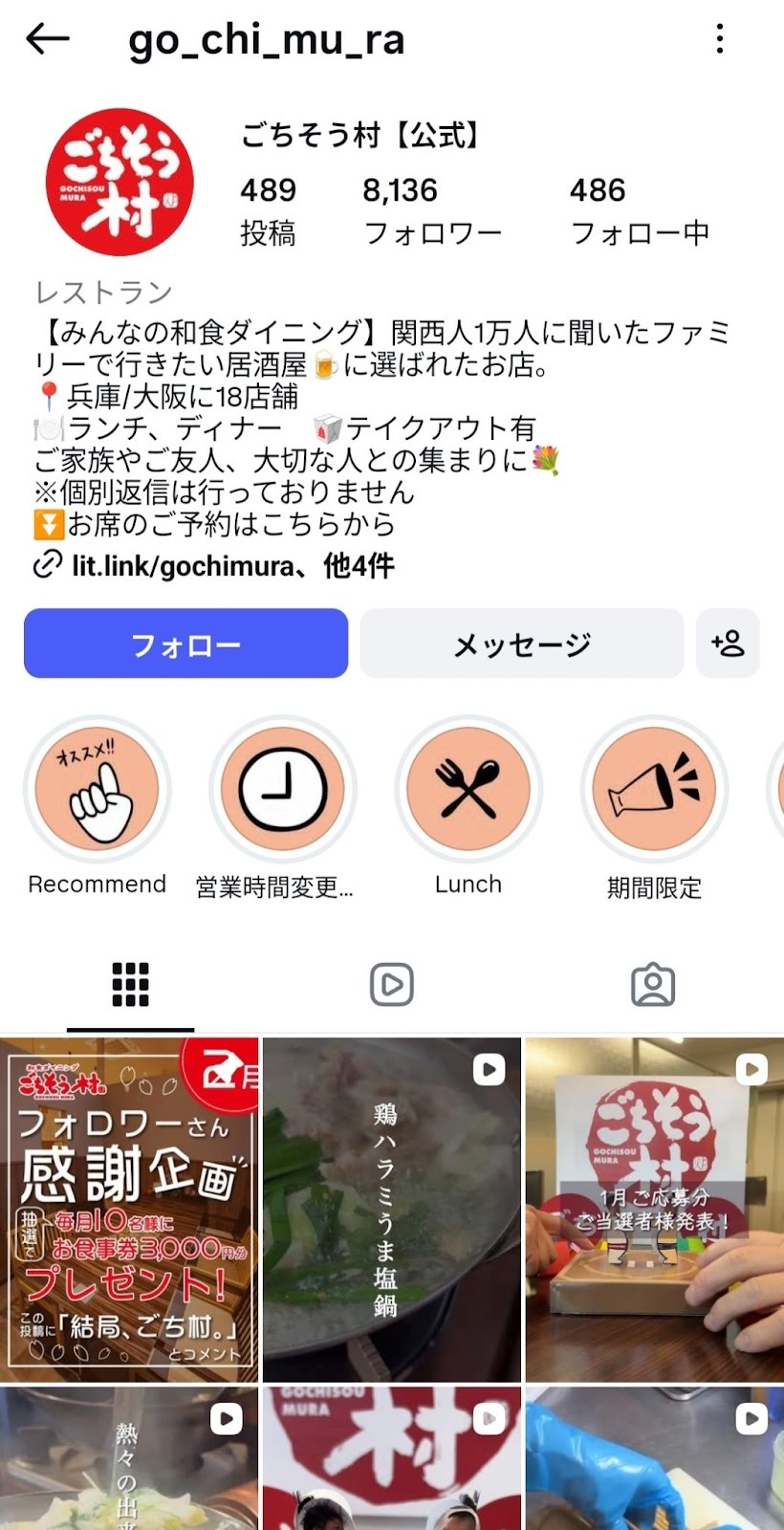784x1530 pixels.
Task: Tap the blue フォロー button
Action: 185,644
